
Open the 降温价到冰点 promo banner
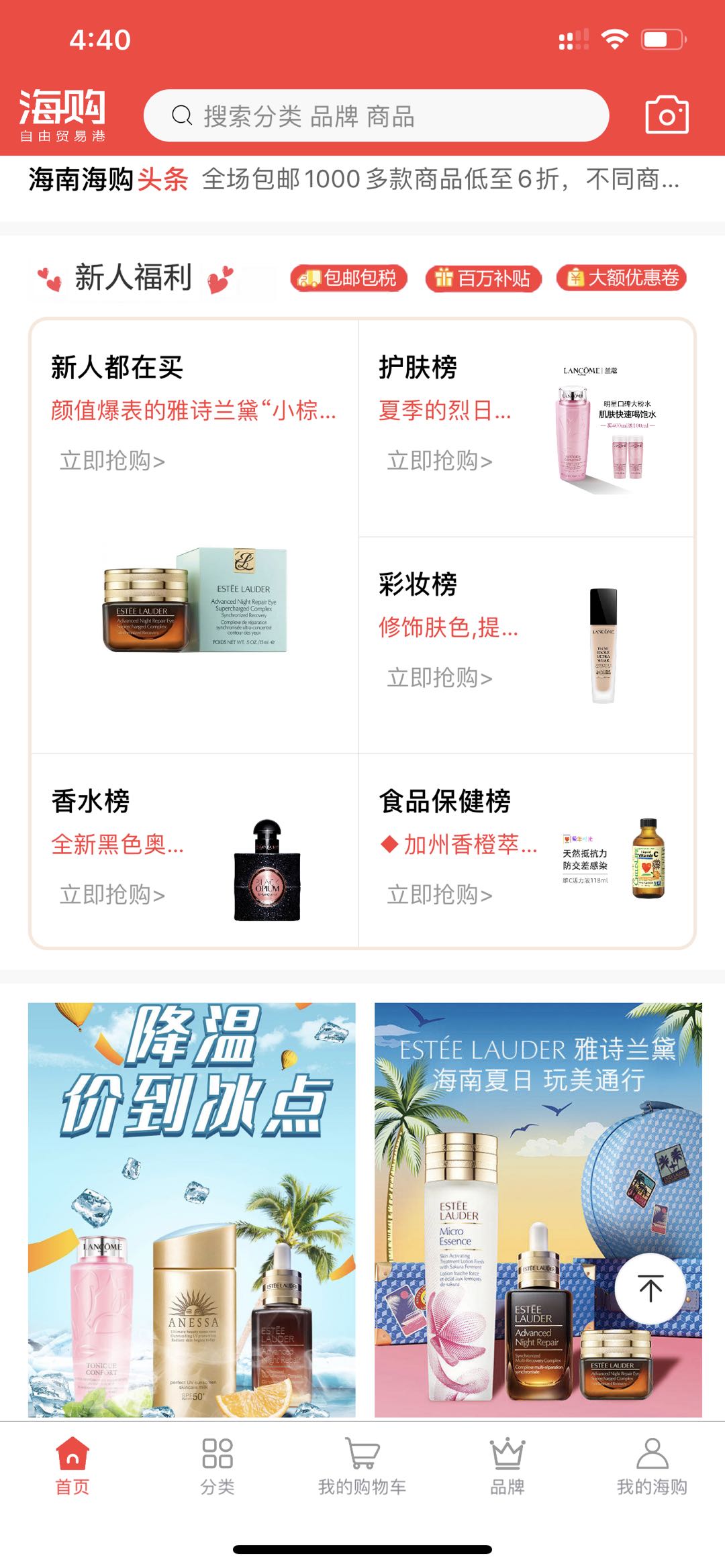coord(192,1209)
